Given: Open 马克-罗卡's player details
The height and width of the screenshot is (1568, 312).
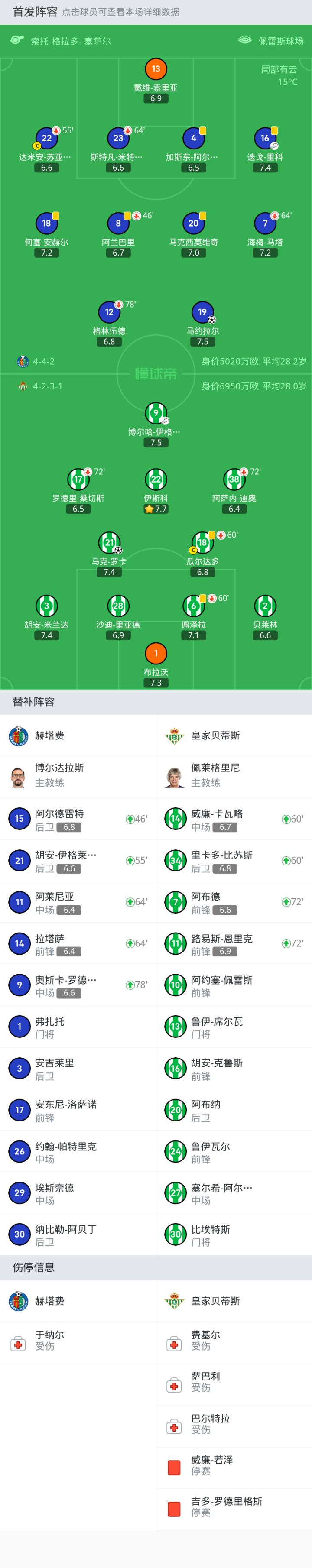Looking at the screenshot, I should tap(109, 543).
